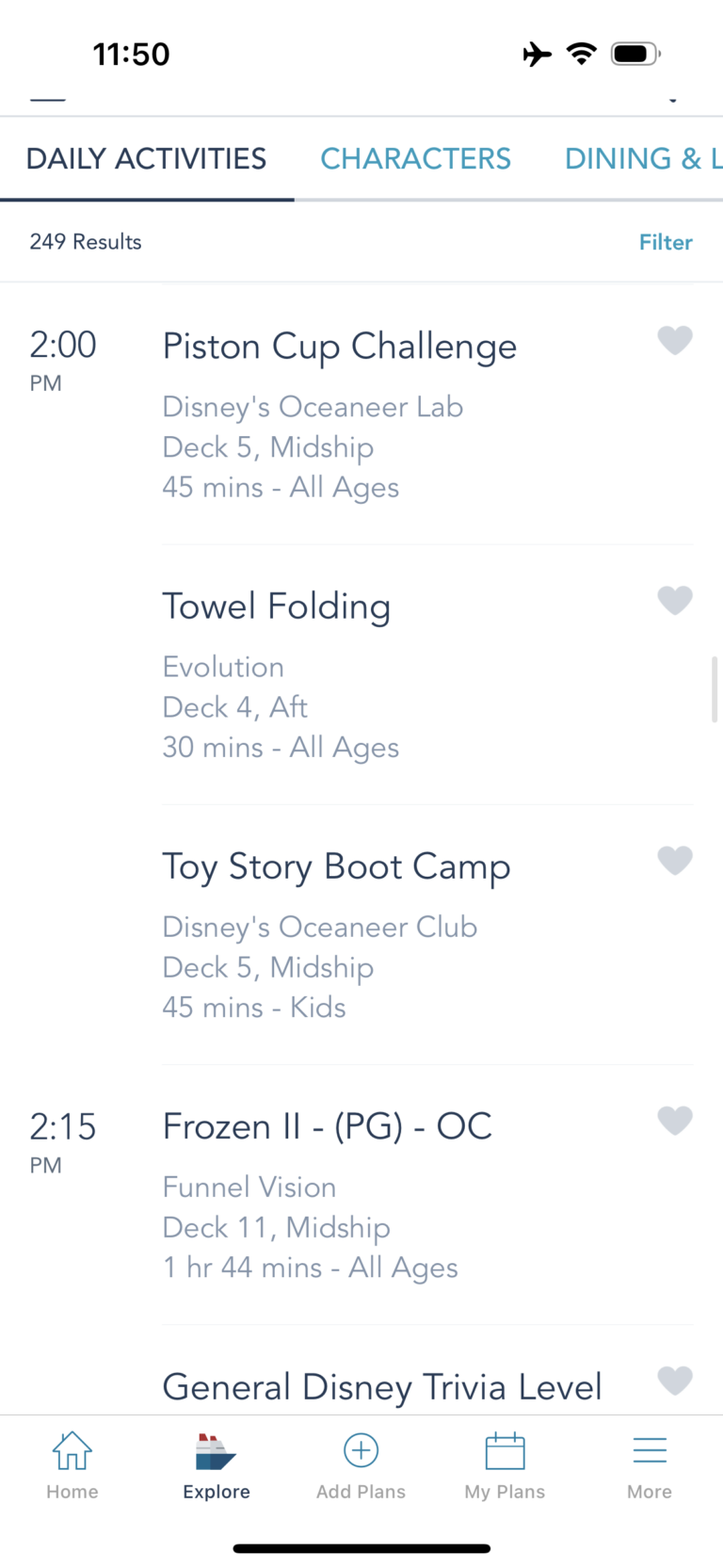Open details for Towel Folding at Evolution
This screenshot has width=723, height=1568.
[277, 606]
